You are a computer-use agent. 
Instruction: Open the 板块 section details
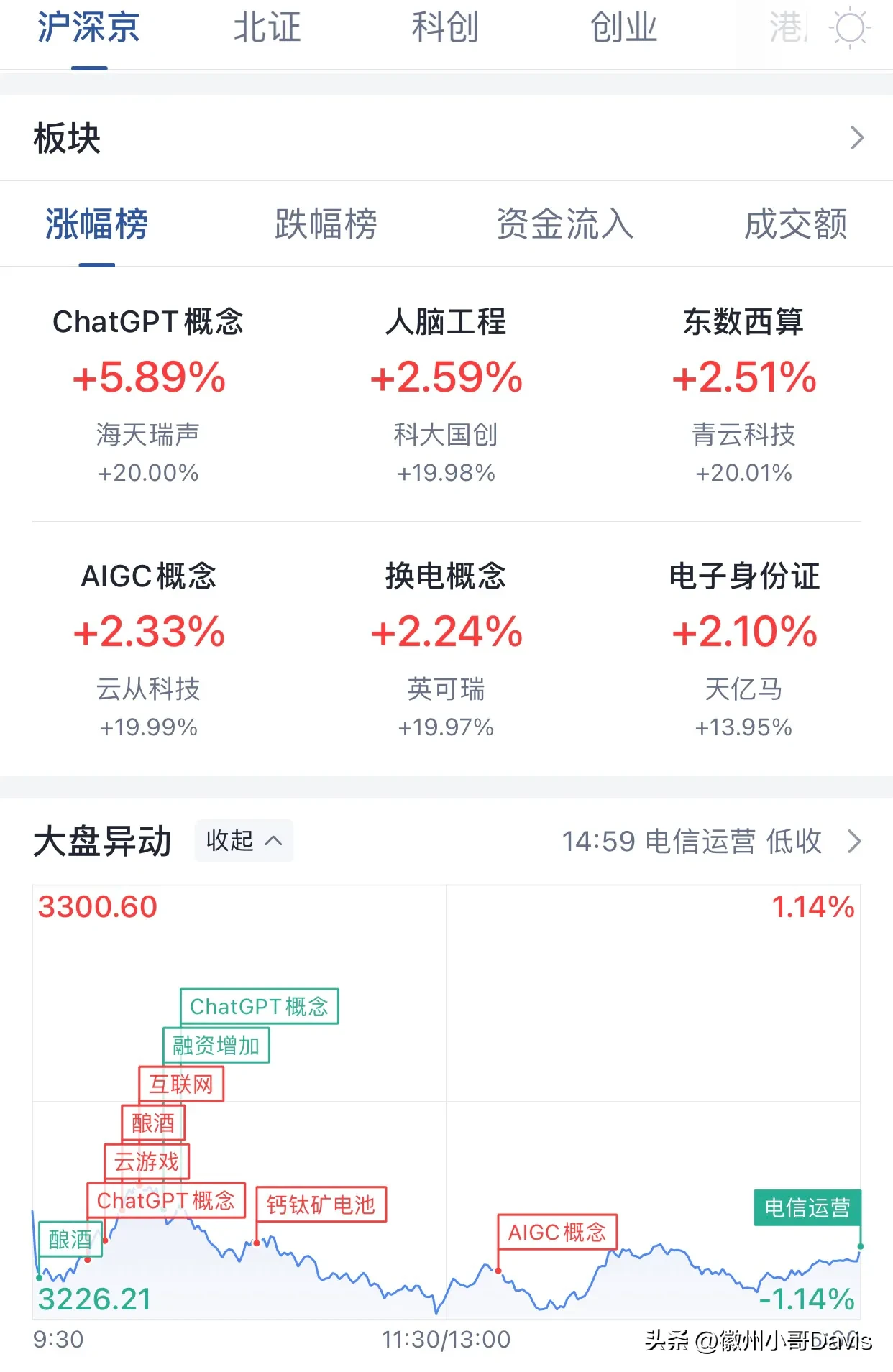446,137
